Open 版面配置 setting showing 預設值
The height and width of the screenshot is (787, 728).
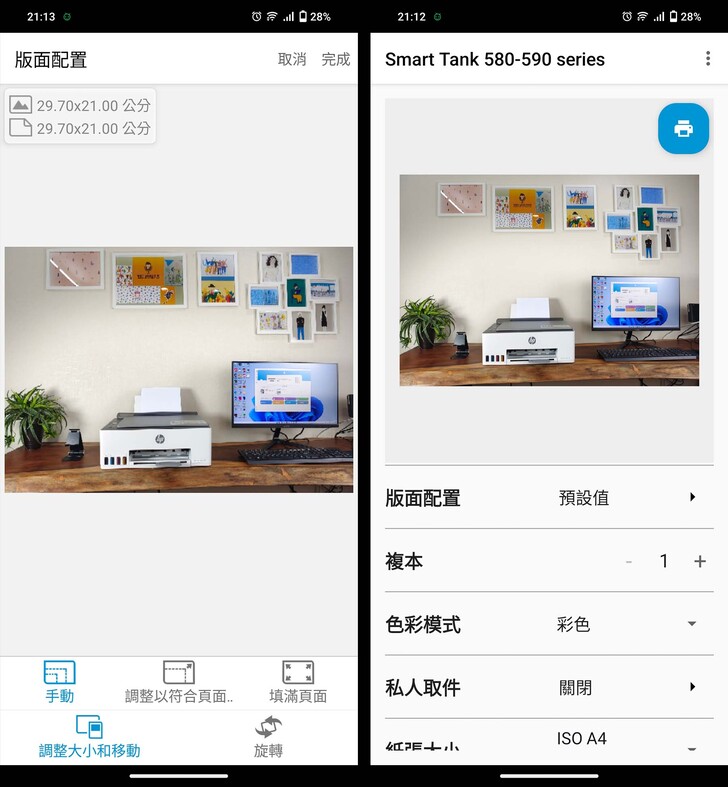click(x=549, y=497)
